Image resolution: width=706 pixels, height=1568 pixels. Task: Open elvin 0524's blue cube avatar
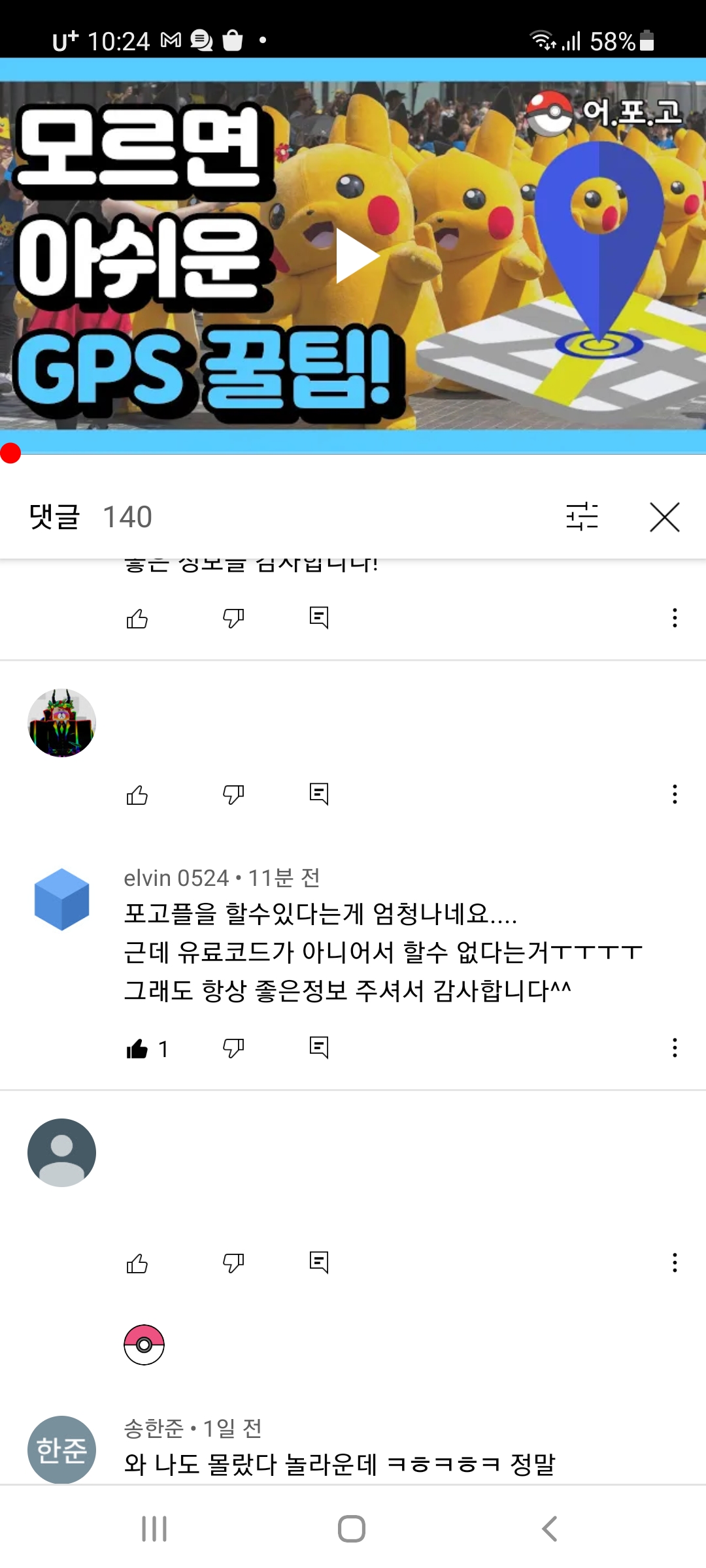(x=61, y=899)
